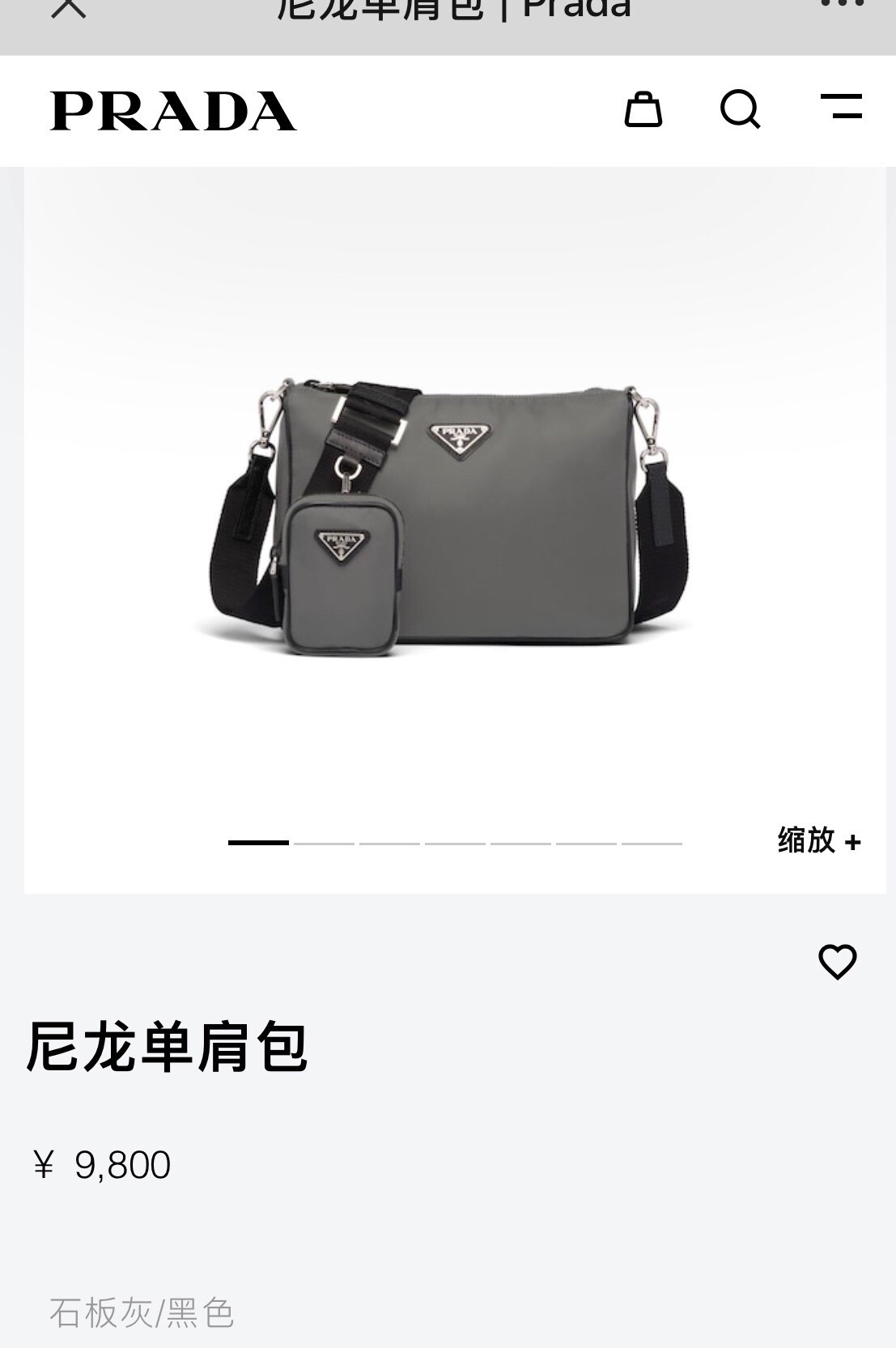Image resolution: width=896 pixels, height=1348 pixels.
Task: Open the Prada navigation menu
Action: (841, 108)
